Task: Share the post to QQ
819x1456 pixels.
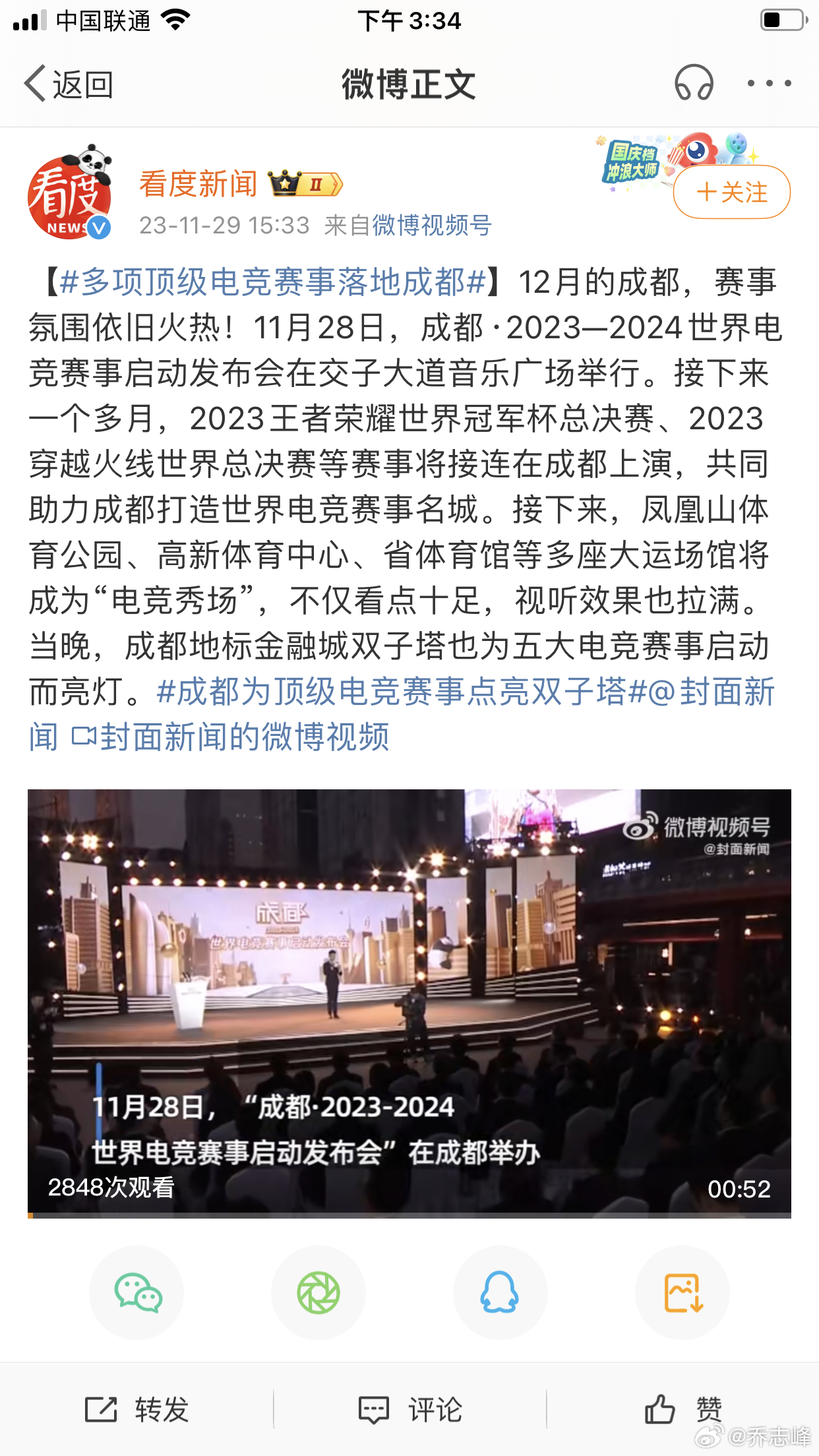Action: point(501,1292)
